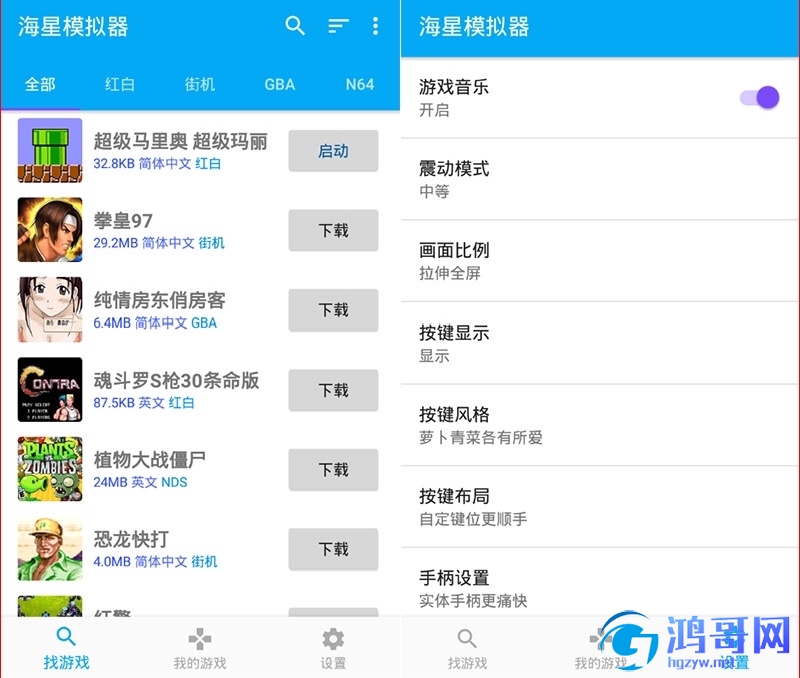Download 植物大战僵尸
Image resolution: width=800 pixels, height=678 pixels.
[x=333, y=469]
